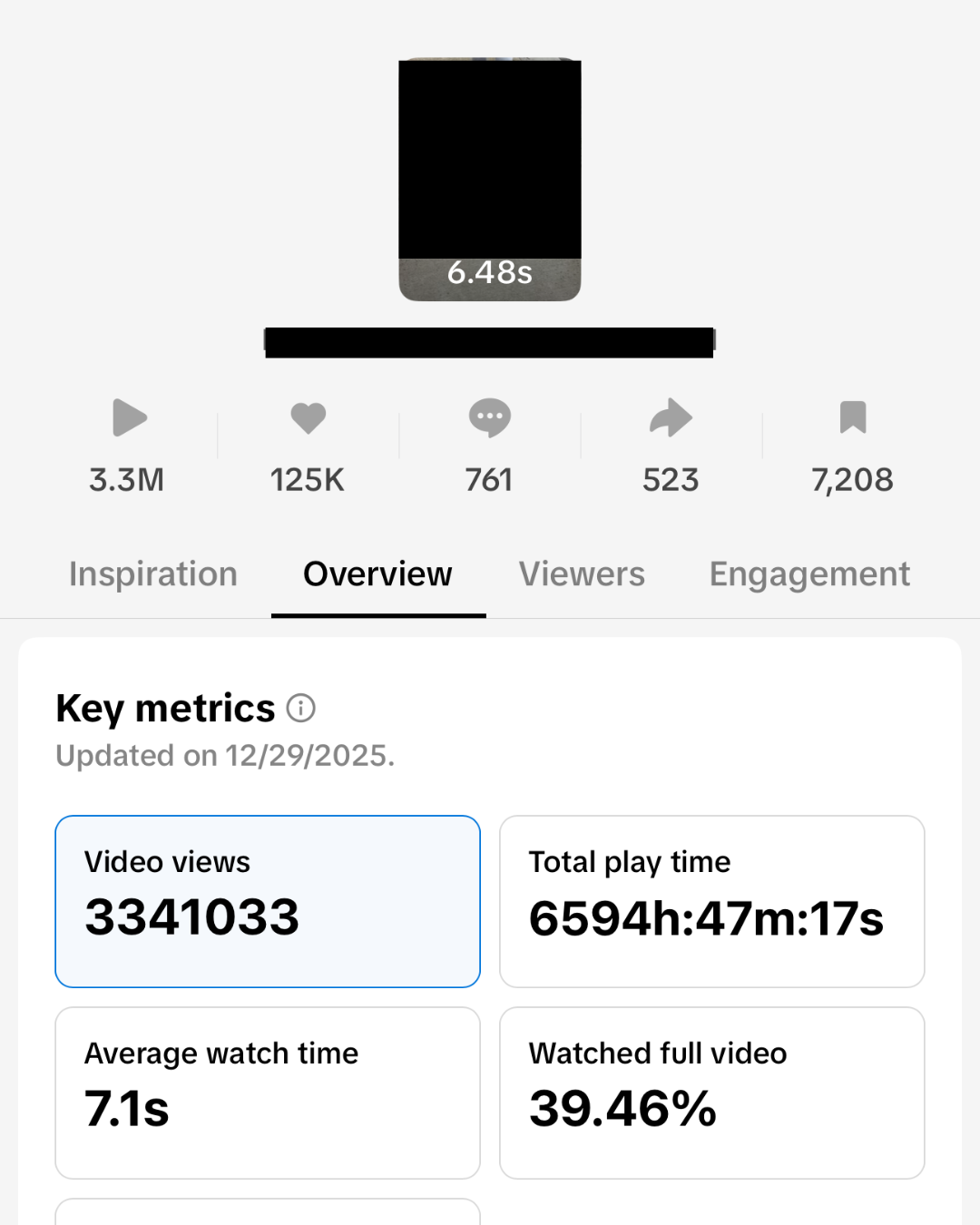Select the Video views metric card
980x1225 pixels.
(268, 901)
